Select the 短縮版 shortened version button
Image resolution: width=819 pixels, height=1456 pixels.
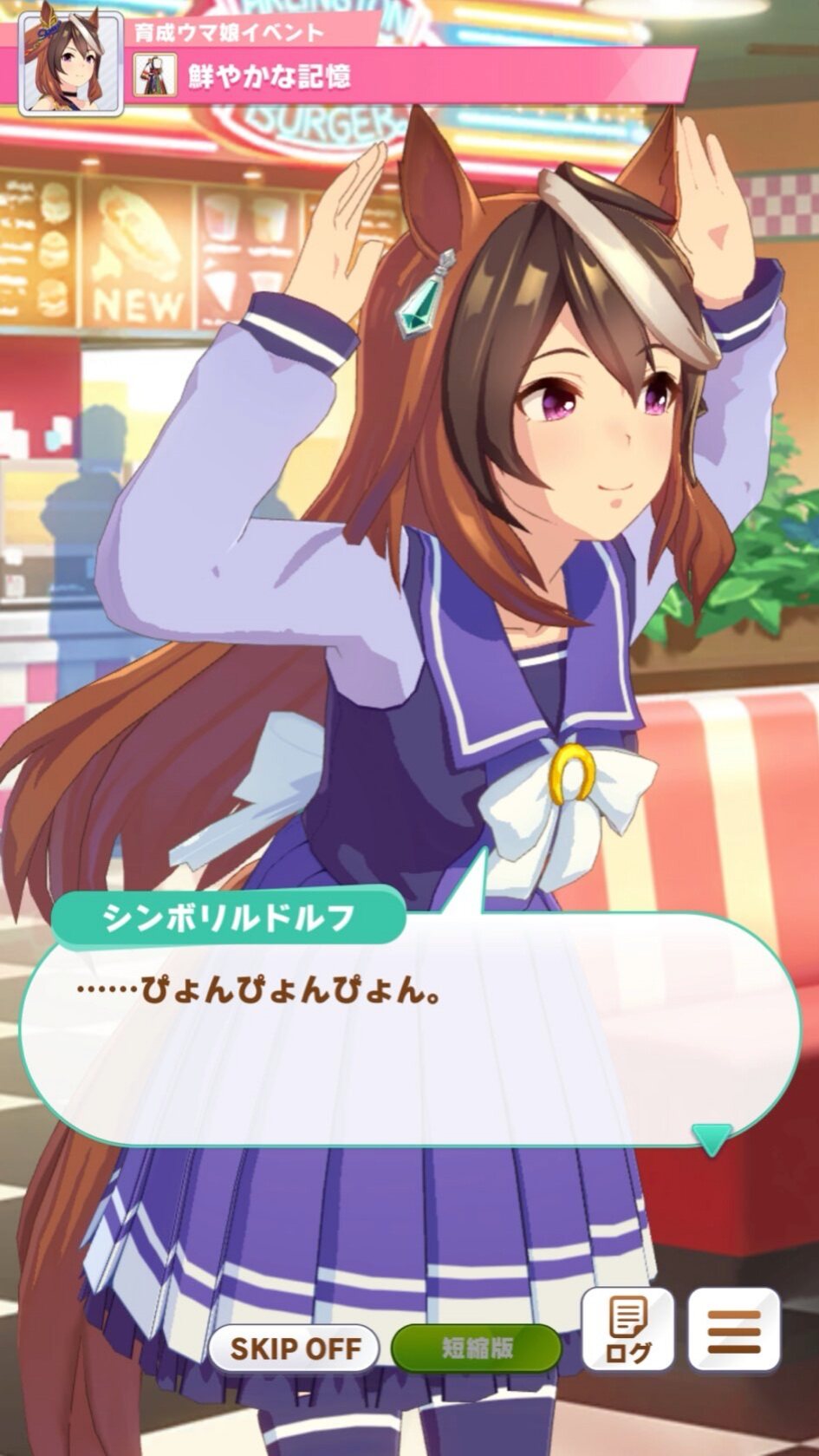[x=477, y=1348]
